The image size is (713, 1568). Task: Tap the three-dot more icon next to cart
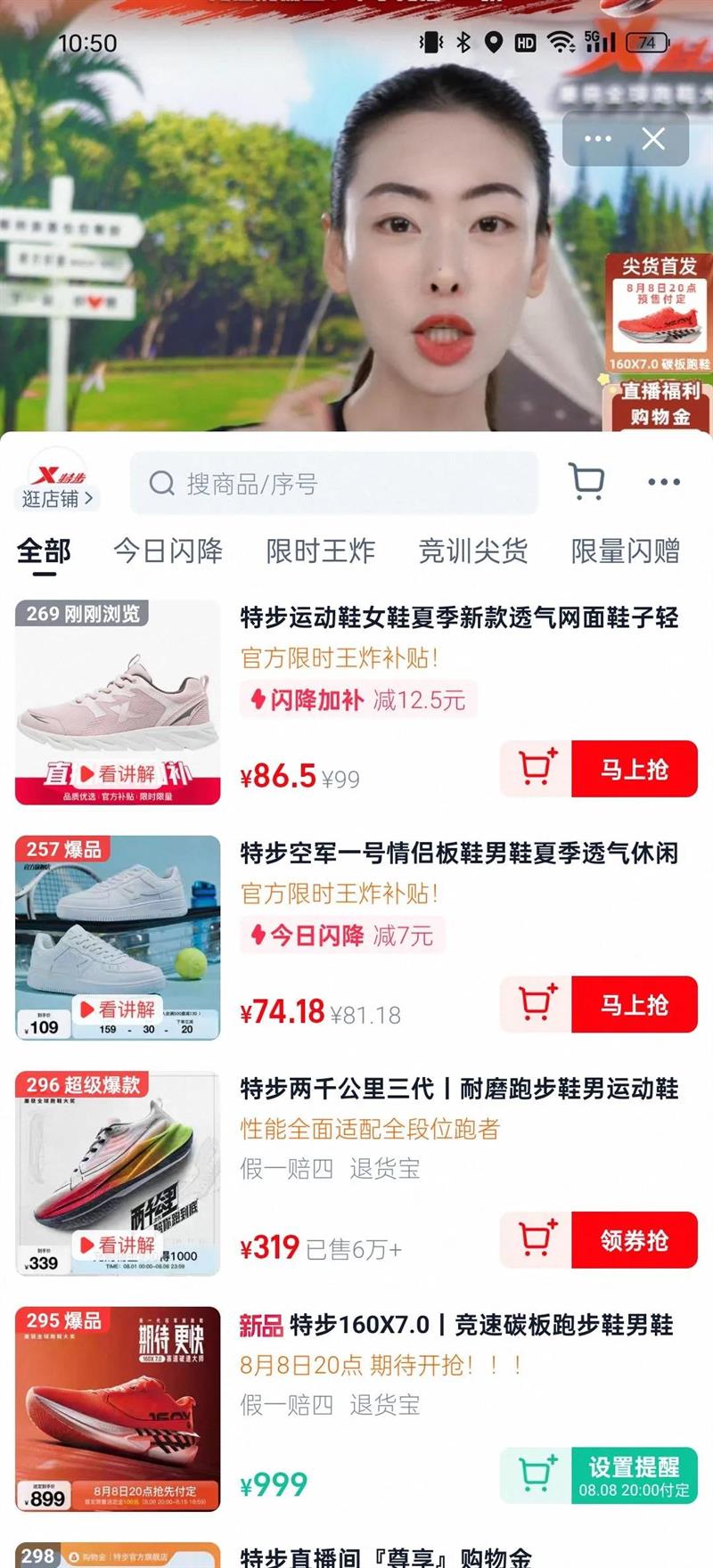(x=661, y=481)
